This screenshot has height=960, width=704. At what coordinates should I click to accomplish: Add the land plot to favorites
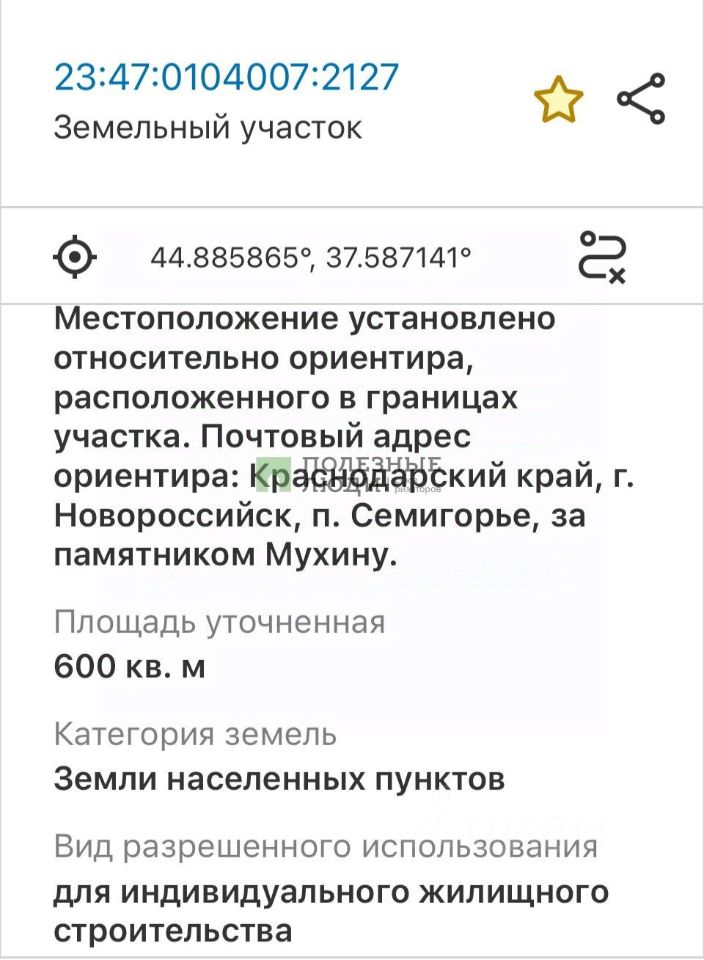[x=558, y=100]
